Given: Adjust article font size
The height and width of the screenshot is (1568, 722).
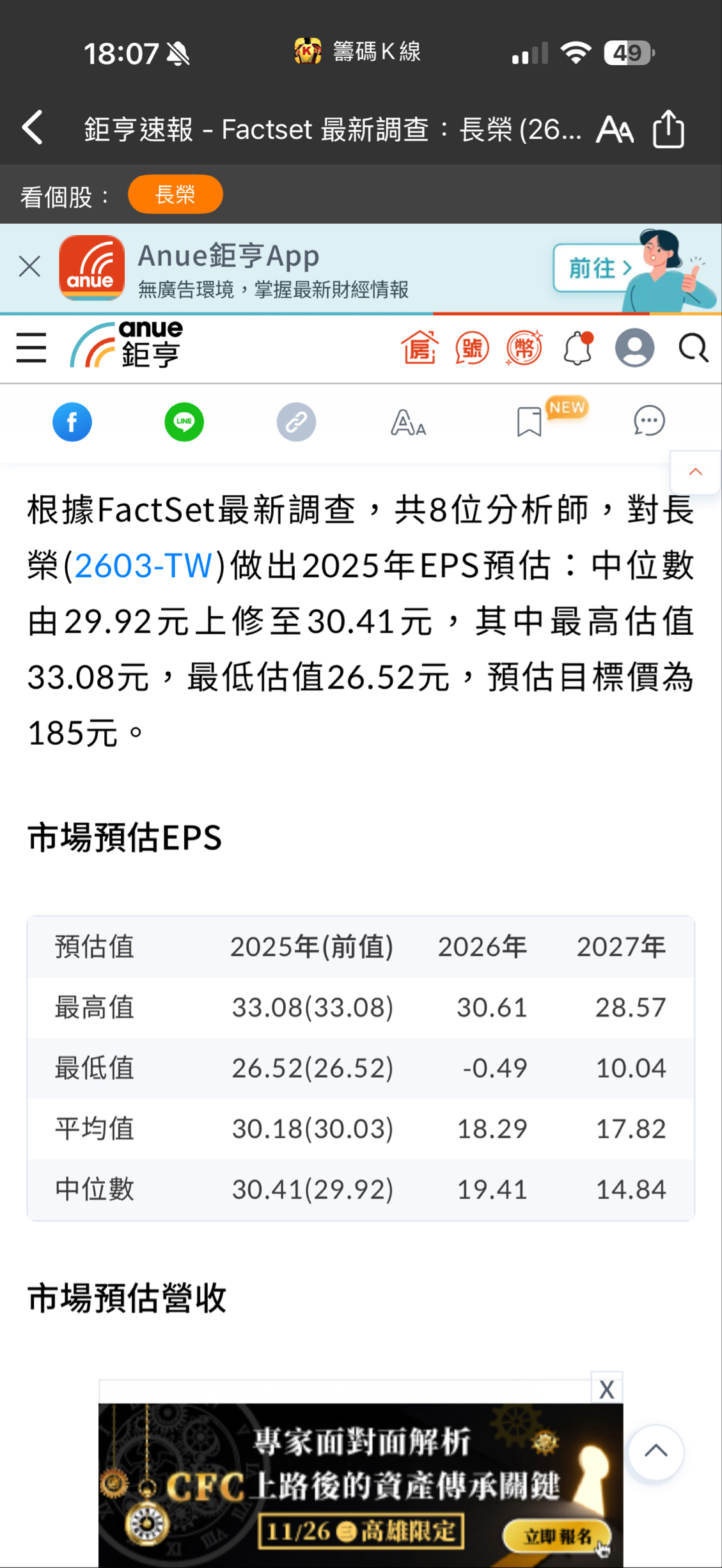Looking at the screenshot, I should click(408, 423).
